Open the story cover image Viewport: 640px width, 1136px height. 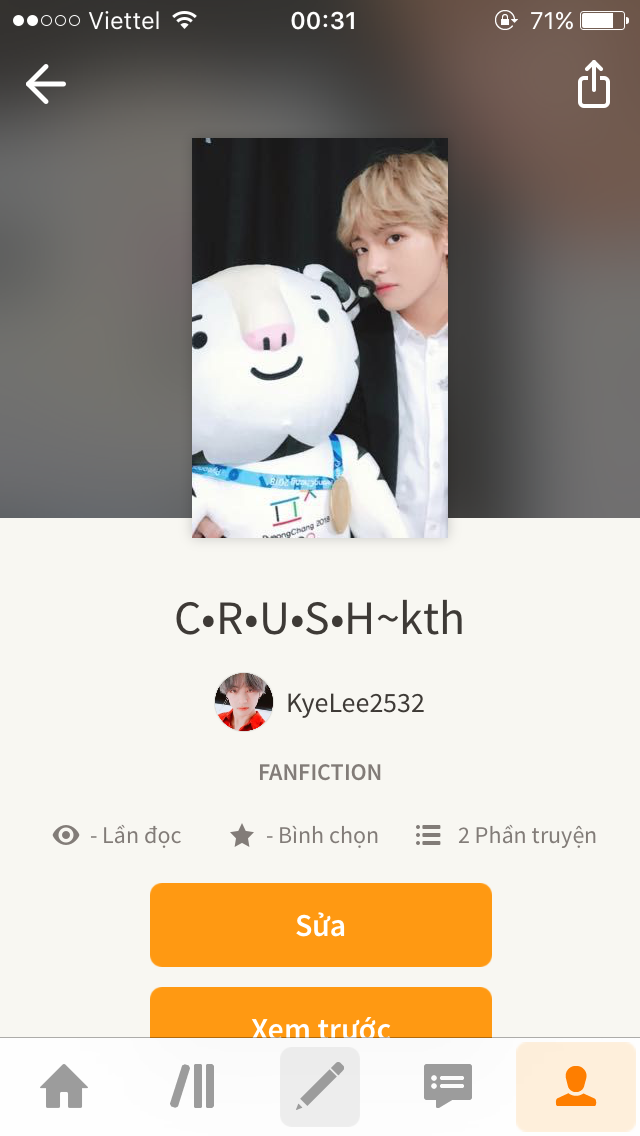pyautogui.click(x=320, y=338)
